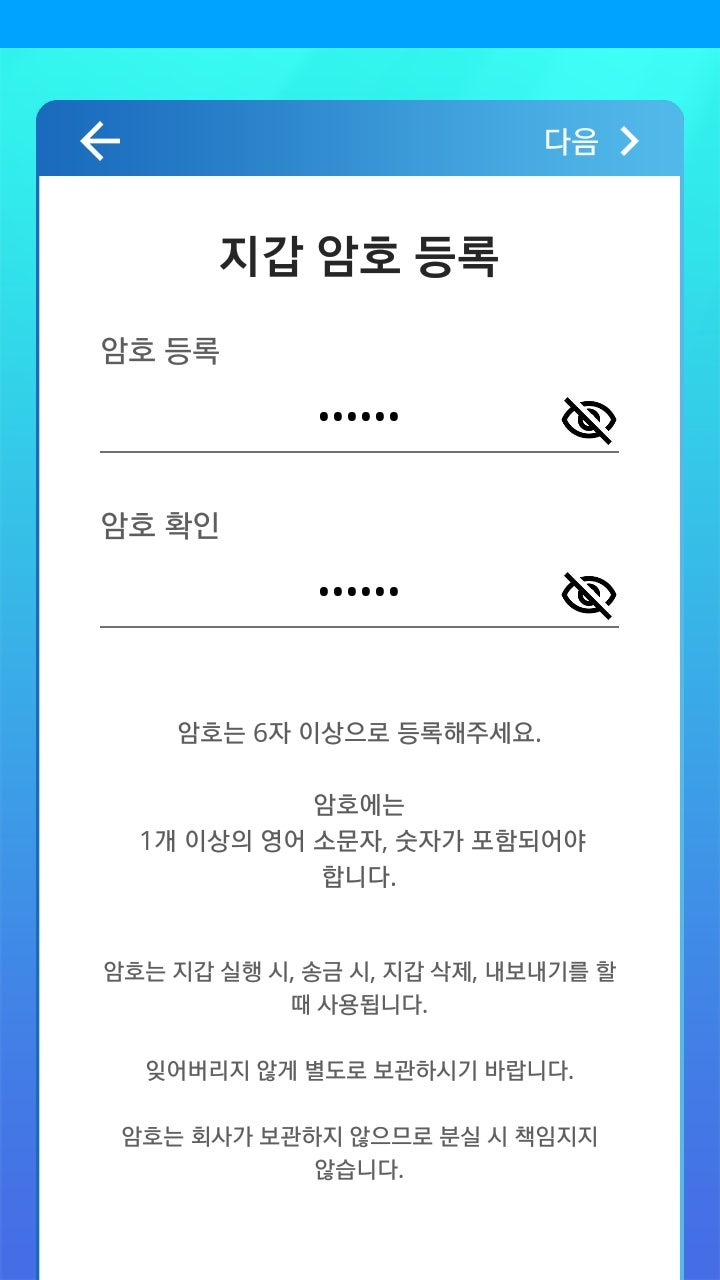The height and width of the screenshot is (1280, 720).
Task: Click the underline of the 암호 등록 field
Action: point(360,455)
